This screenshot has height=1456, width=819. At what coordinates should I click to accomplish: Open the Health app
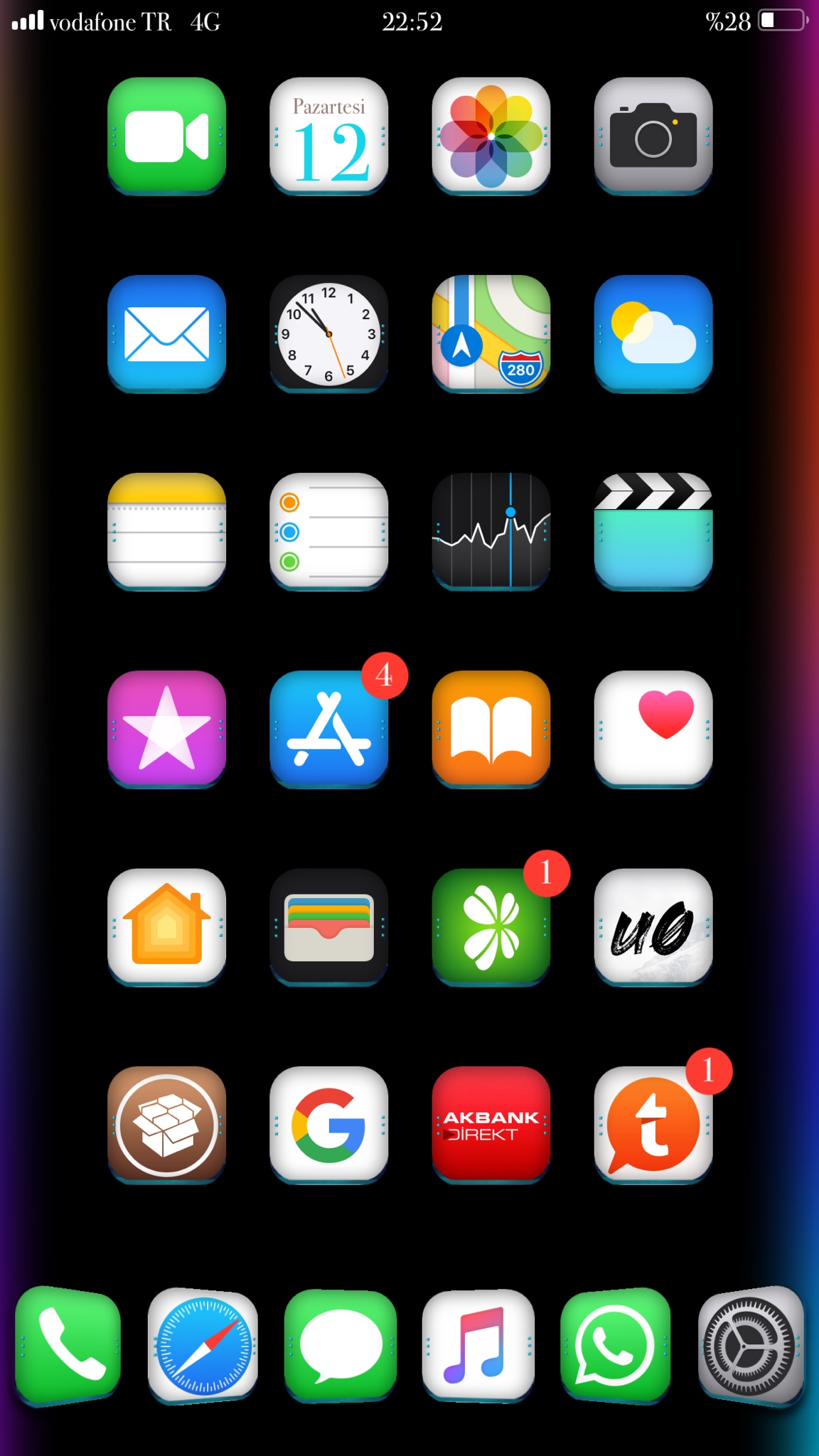pyautogui.click(x=653, y=728)
